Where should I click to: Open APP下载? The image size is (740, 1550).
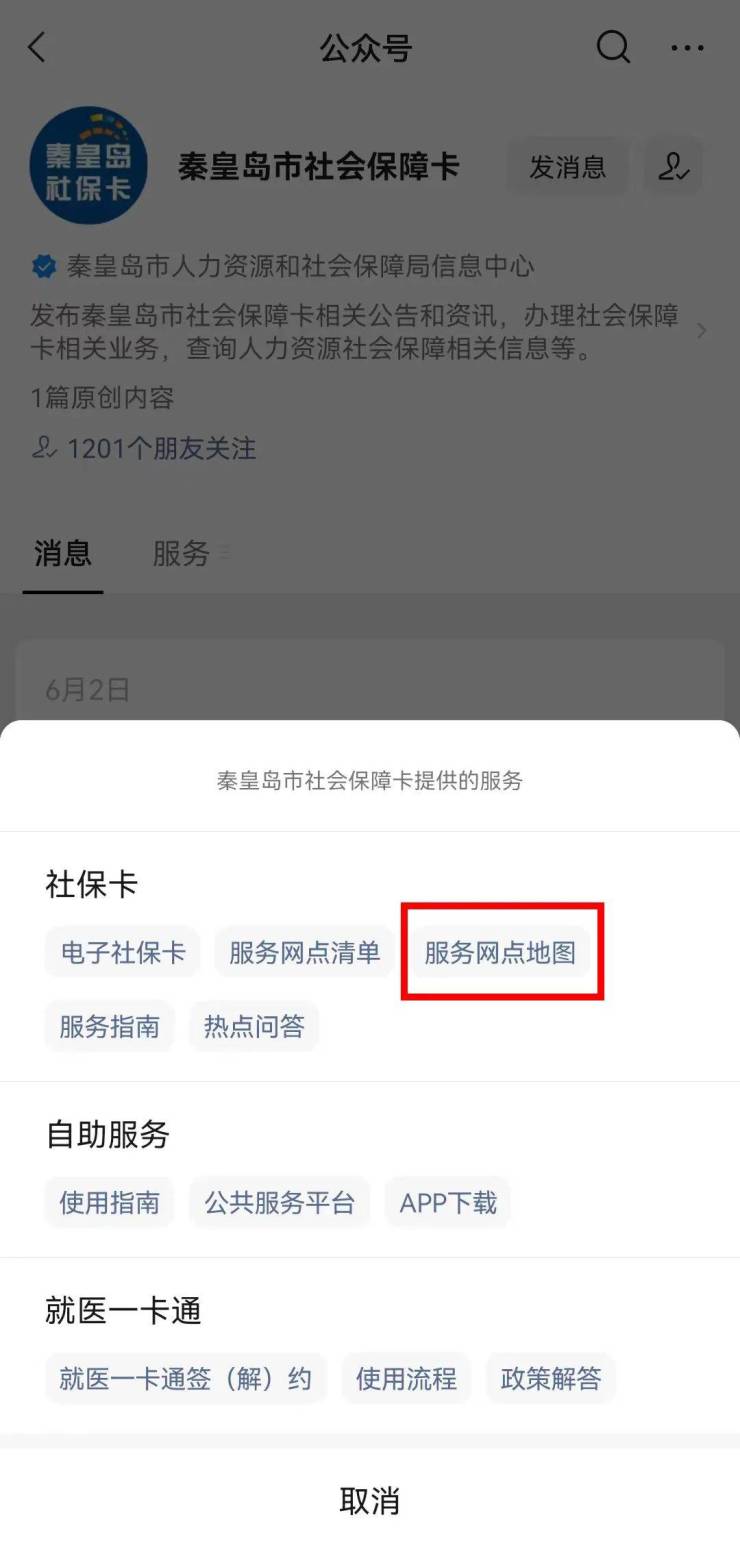pyautogui.click(x=448, y=1202)
